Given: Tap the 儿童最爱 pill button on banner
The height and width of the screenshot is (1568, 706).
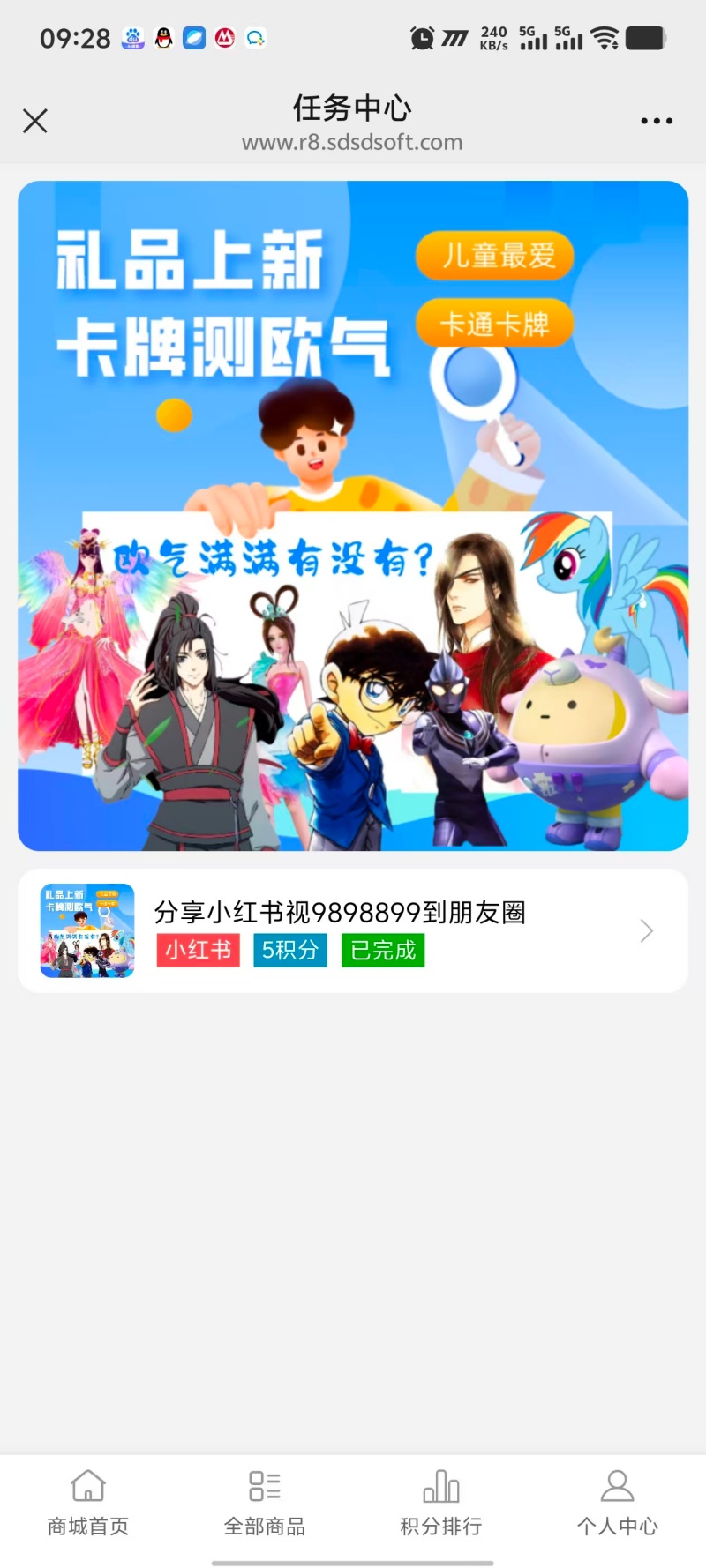Looking at the screenshot, I should 494,256.
